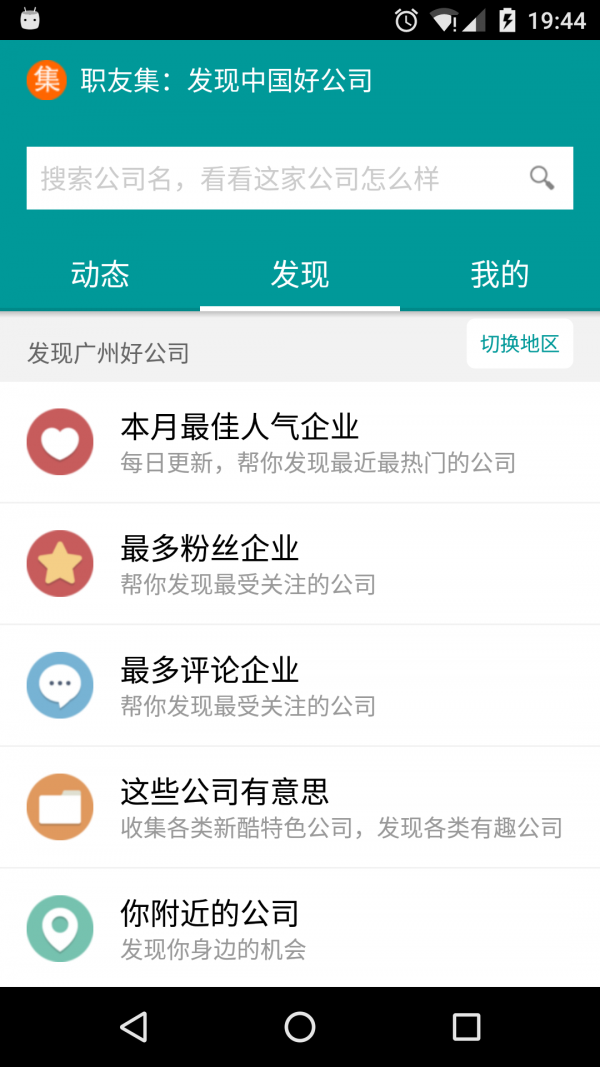
Task: Go to the 我的 tab
Action: [500, 274]
